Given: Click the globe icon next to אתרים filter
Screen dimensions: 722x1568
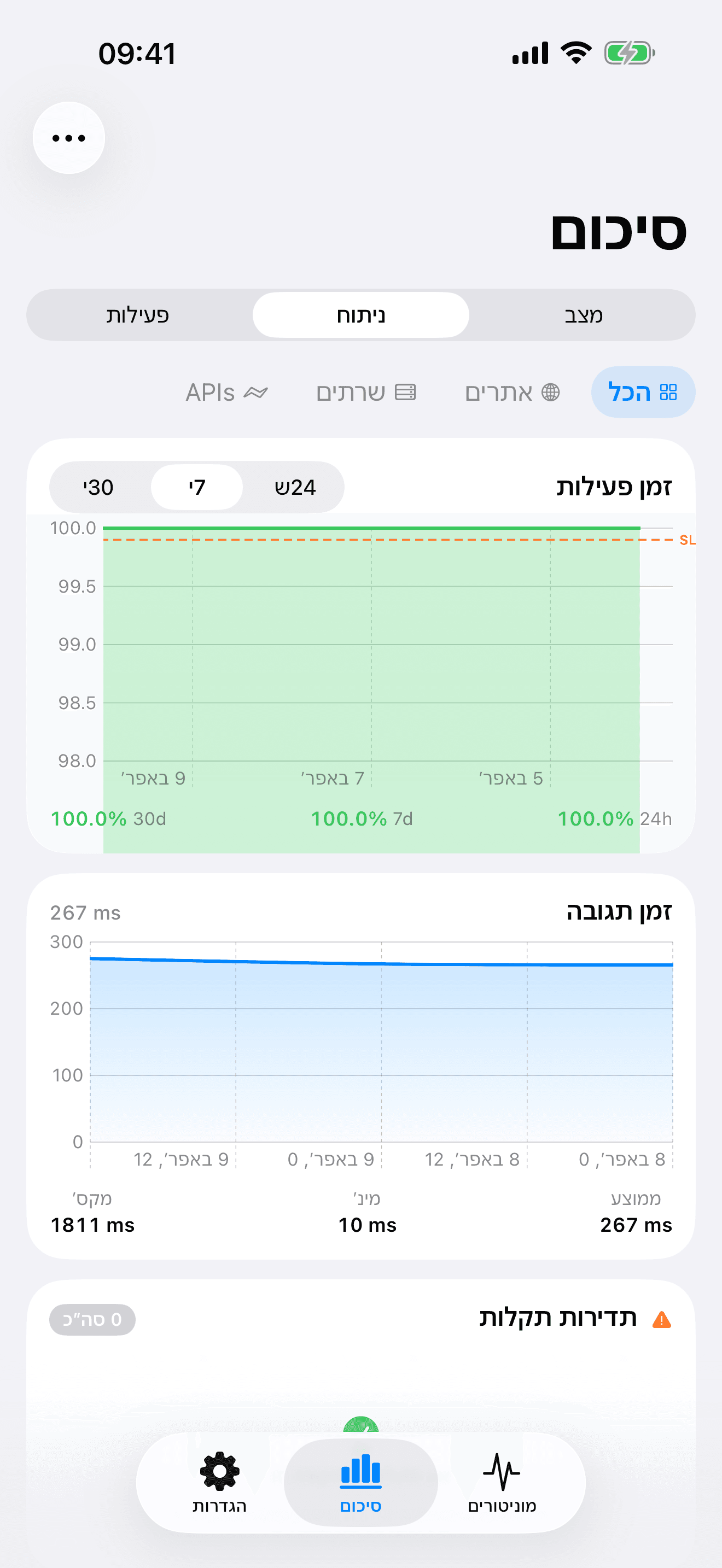Looking at the screenshot, I should pyautogui.click(x=551, y=393).
